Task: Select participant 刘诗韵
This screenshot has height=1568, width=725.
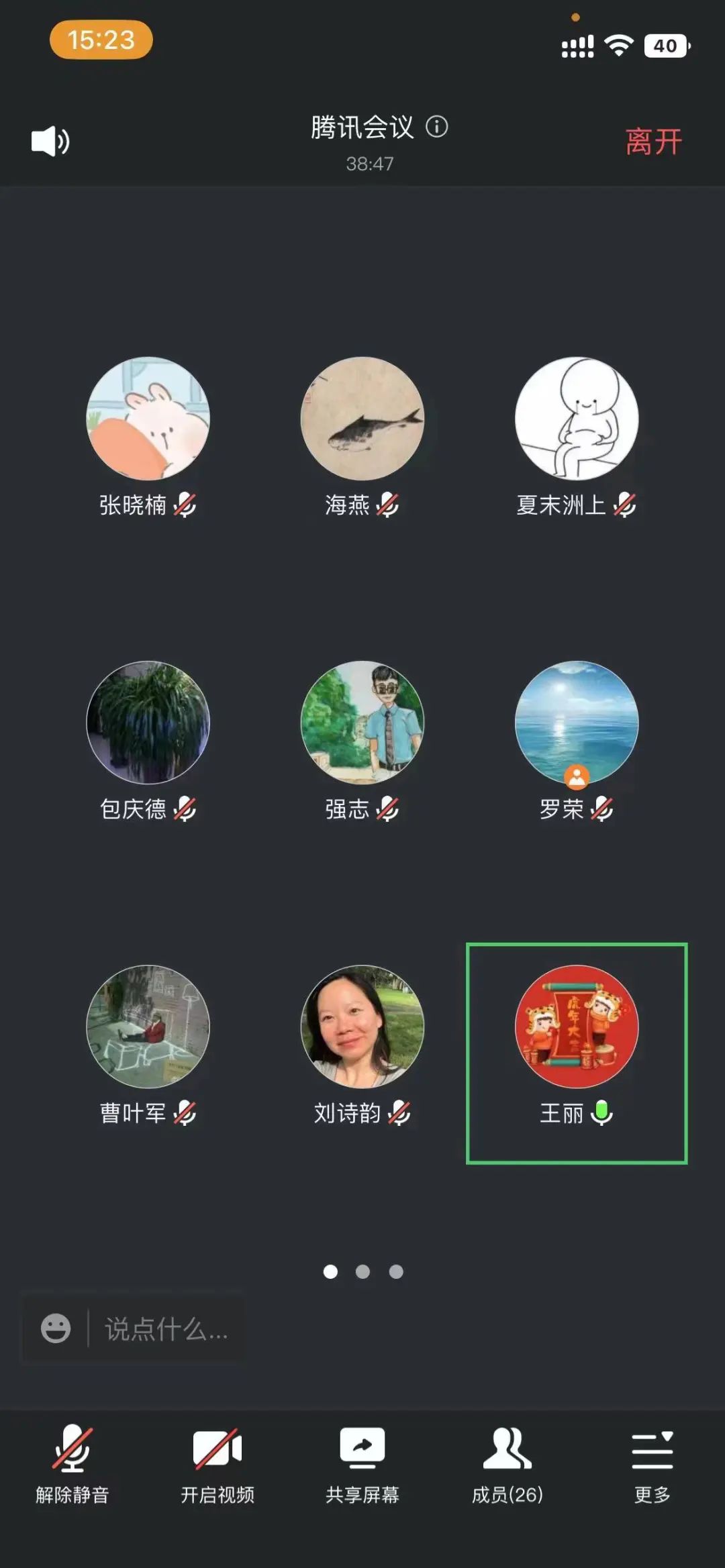Action: click(x=362, y=1027)
